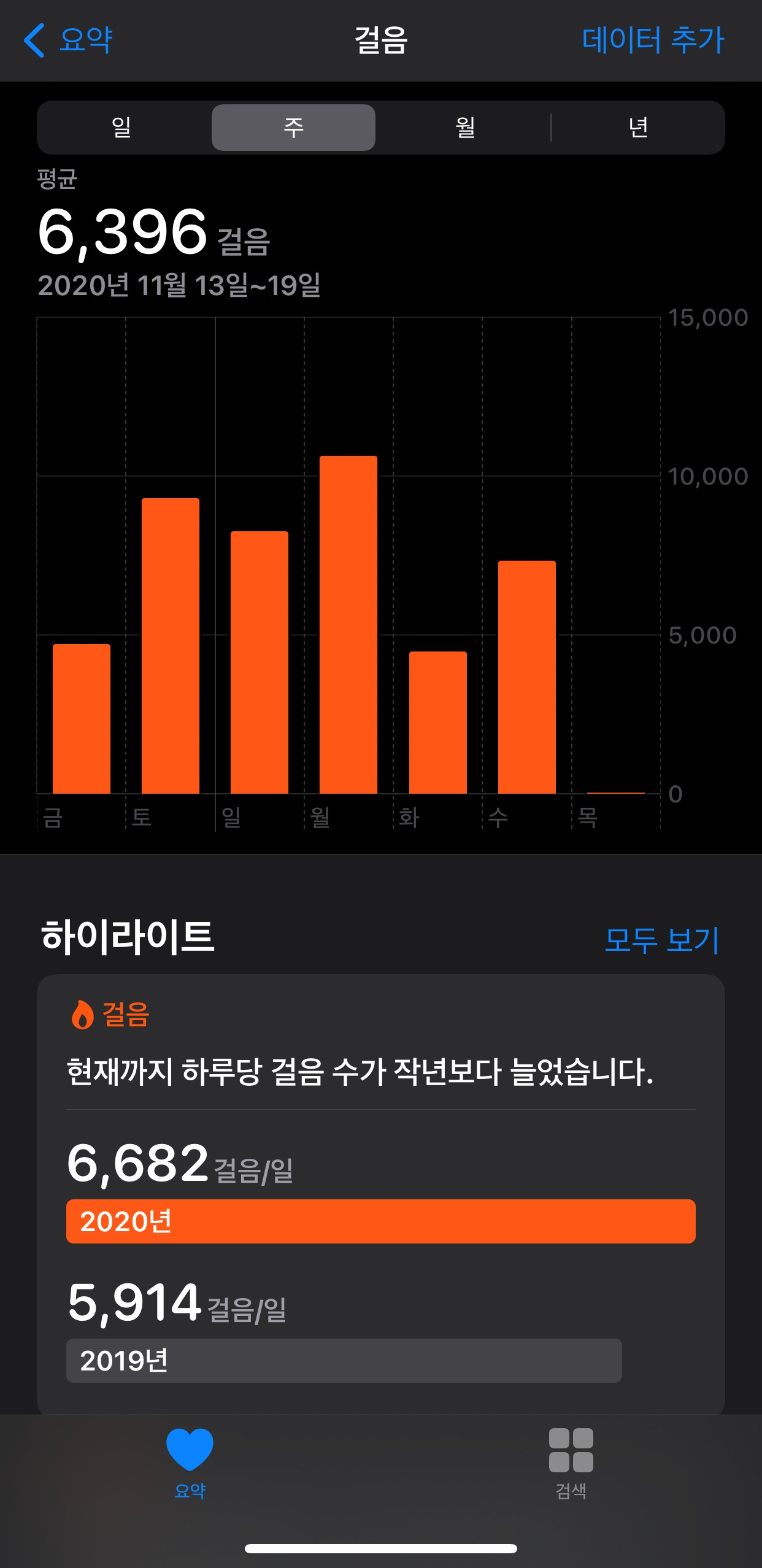Open 모두 보기 for highlights
The width and height of the screenshot is (762, 1568).
(661, 940)
